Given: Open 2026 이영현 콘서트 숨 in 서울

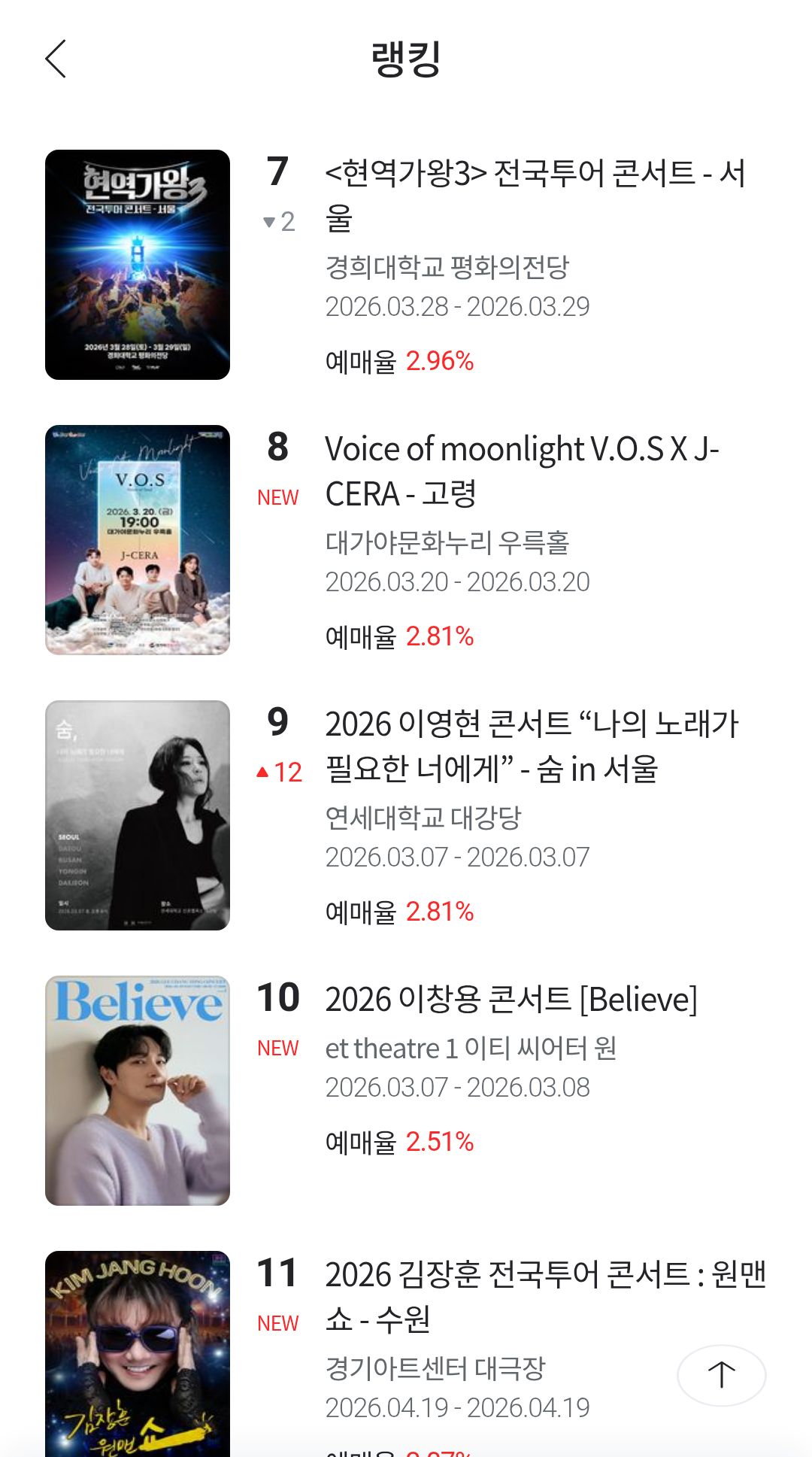Looking at the screenshot, I should (531, 746).
